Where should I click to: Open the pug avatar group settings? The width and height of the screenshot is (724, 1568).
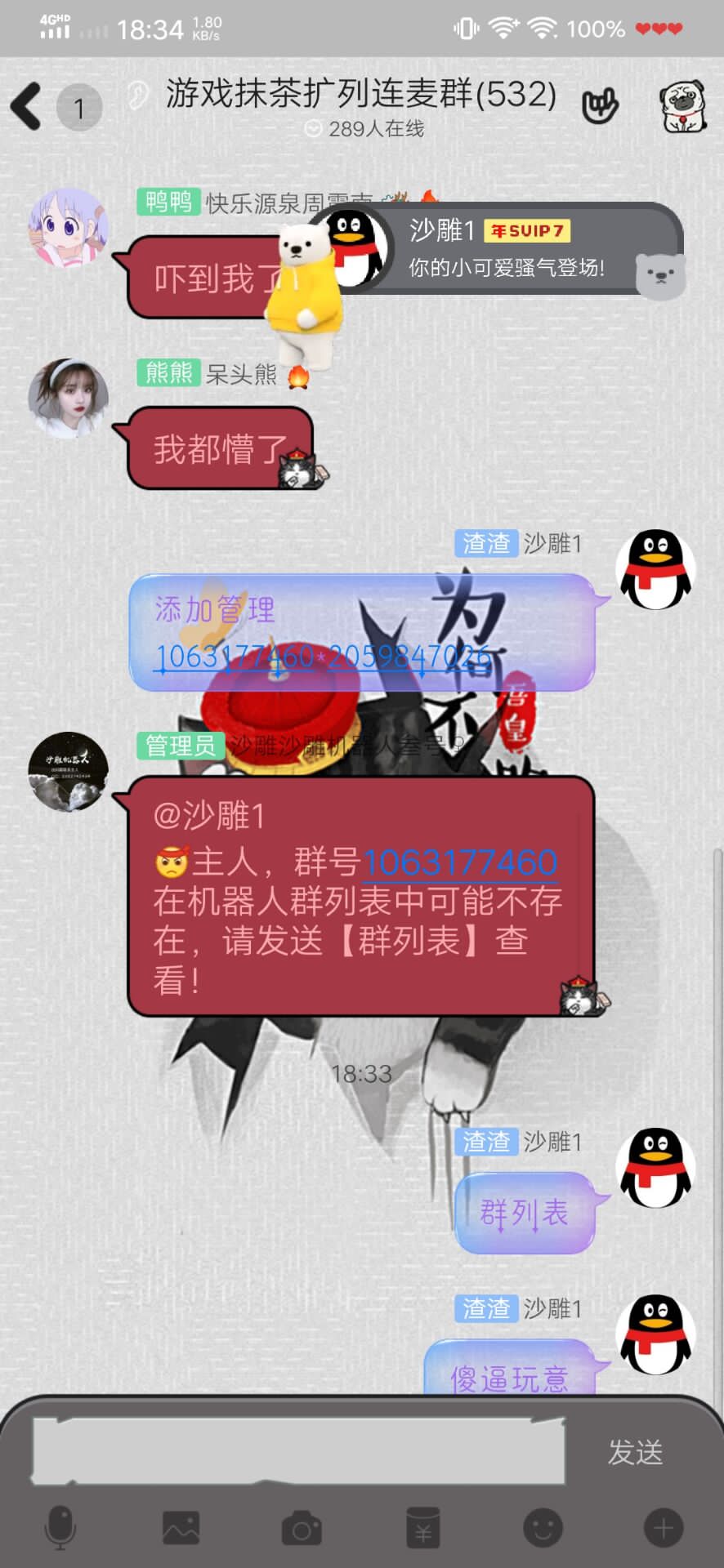[682, 107]
